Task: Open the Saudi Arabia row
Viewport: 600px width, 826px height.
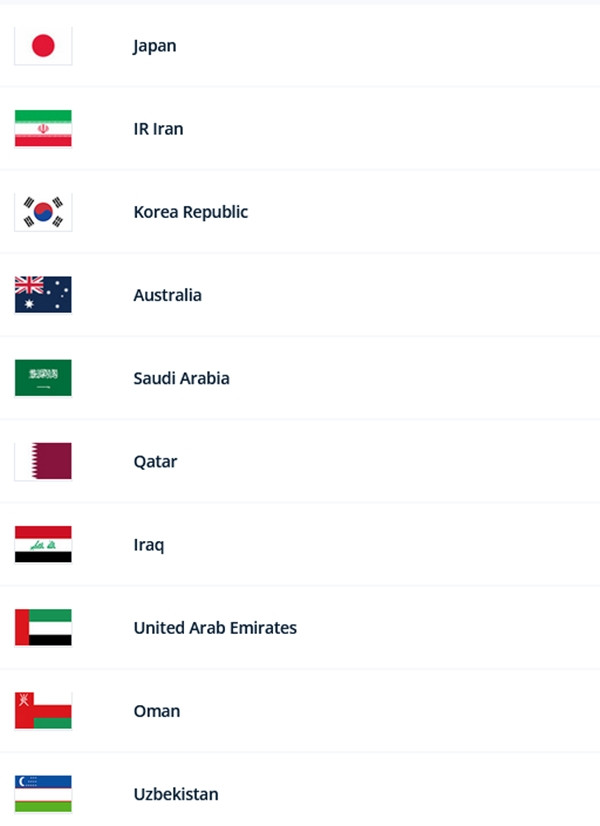Action: [x=181, y=378]
